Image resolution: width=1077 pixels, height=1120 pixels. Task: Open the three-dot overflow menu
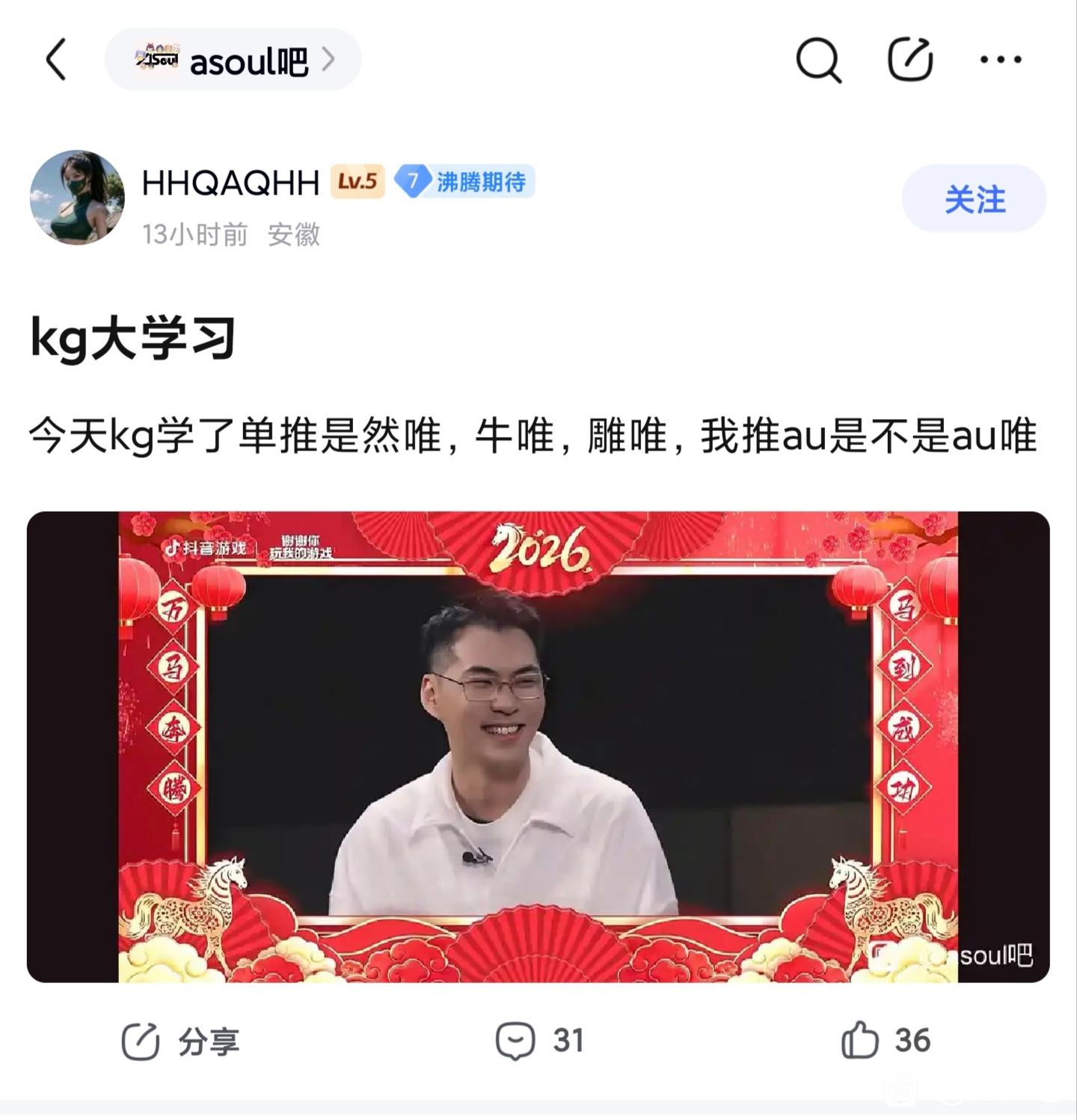click(1001, 60)
